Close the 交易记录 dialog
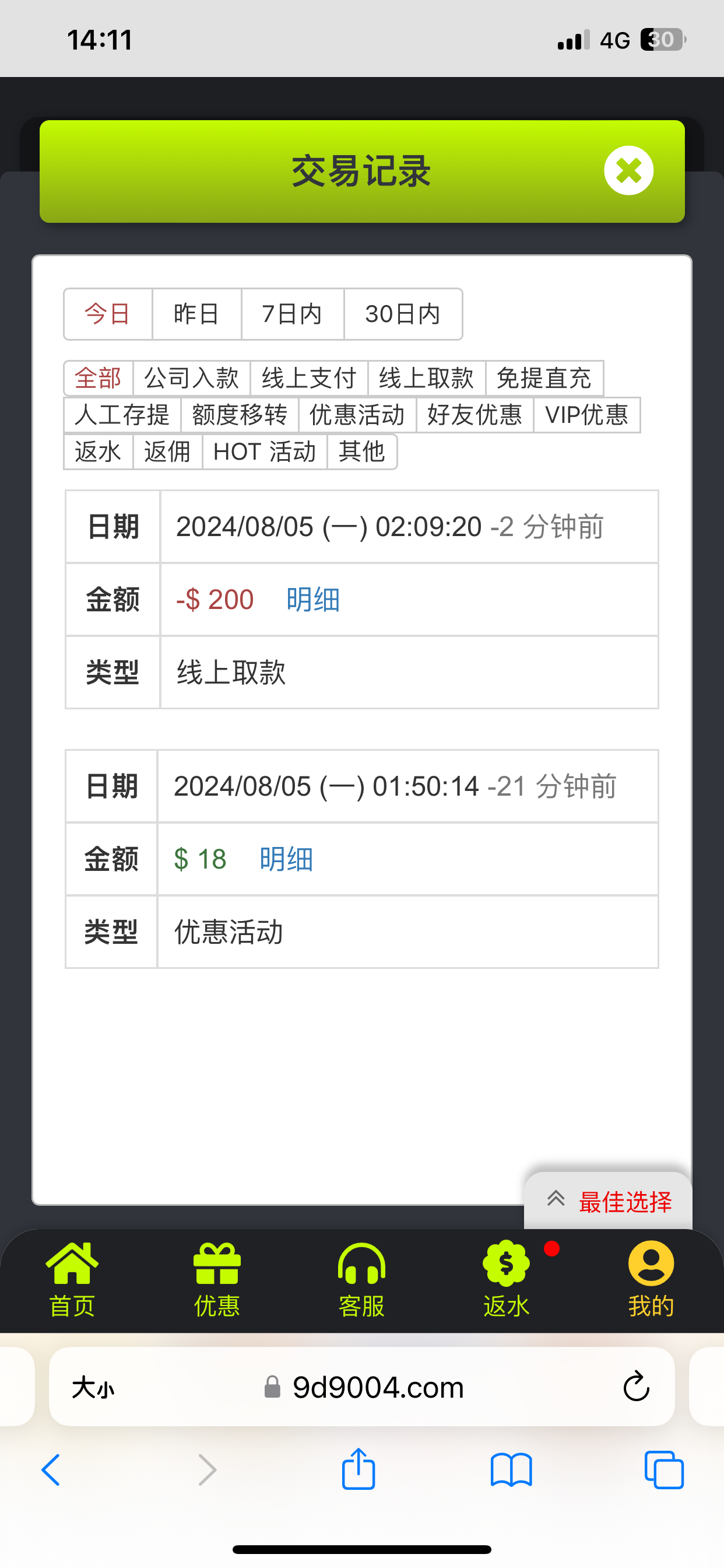The height and width of the screenshot is (1568, 724). pos(628,170)
